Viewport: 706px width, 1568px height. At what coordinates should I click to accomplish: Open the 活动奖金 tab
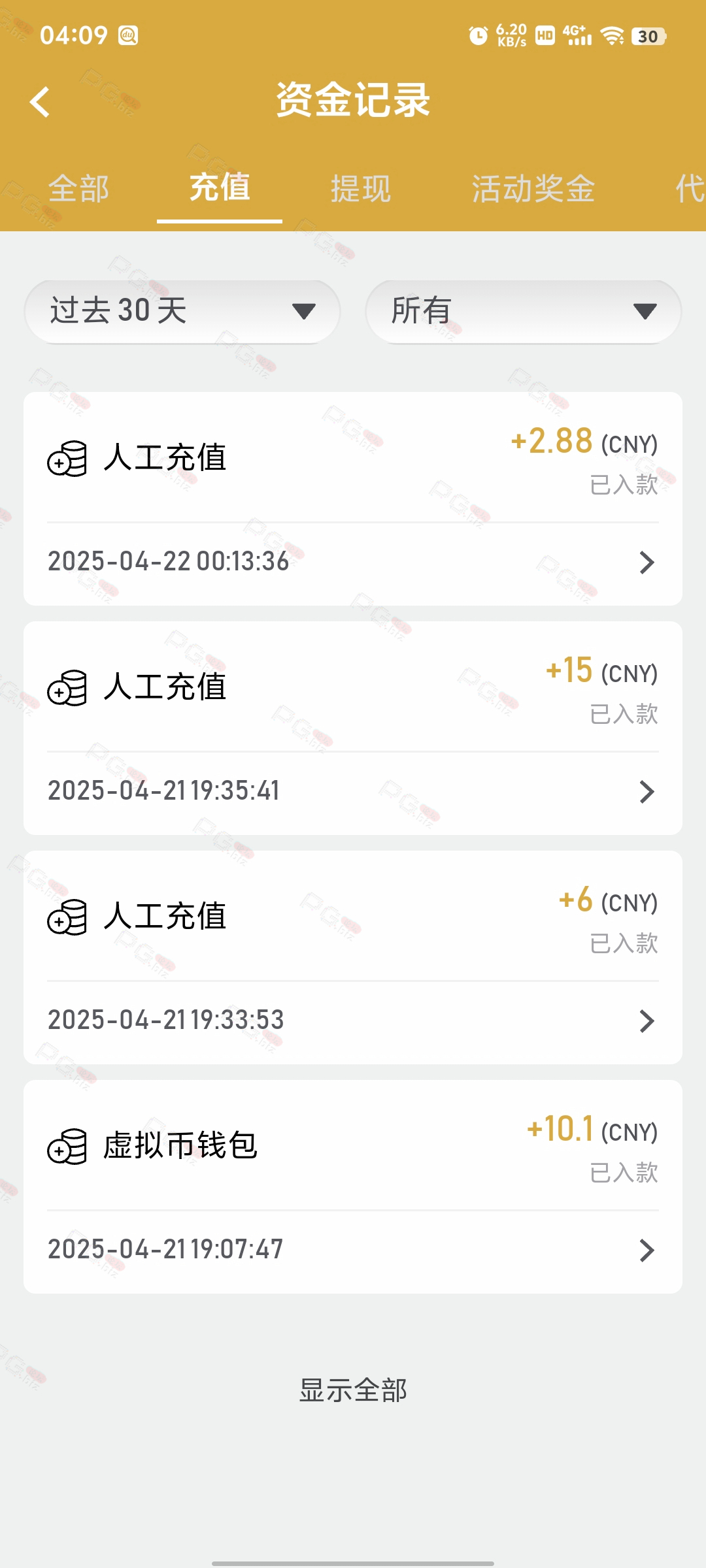tap(533, 189)
